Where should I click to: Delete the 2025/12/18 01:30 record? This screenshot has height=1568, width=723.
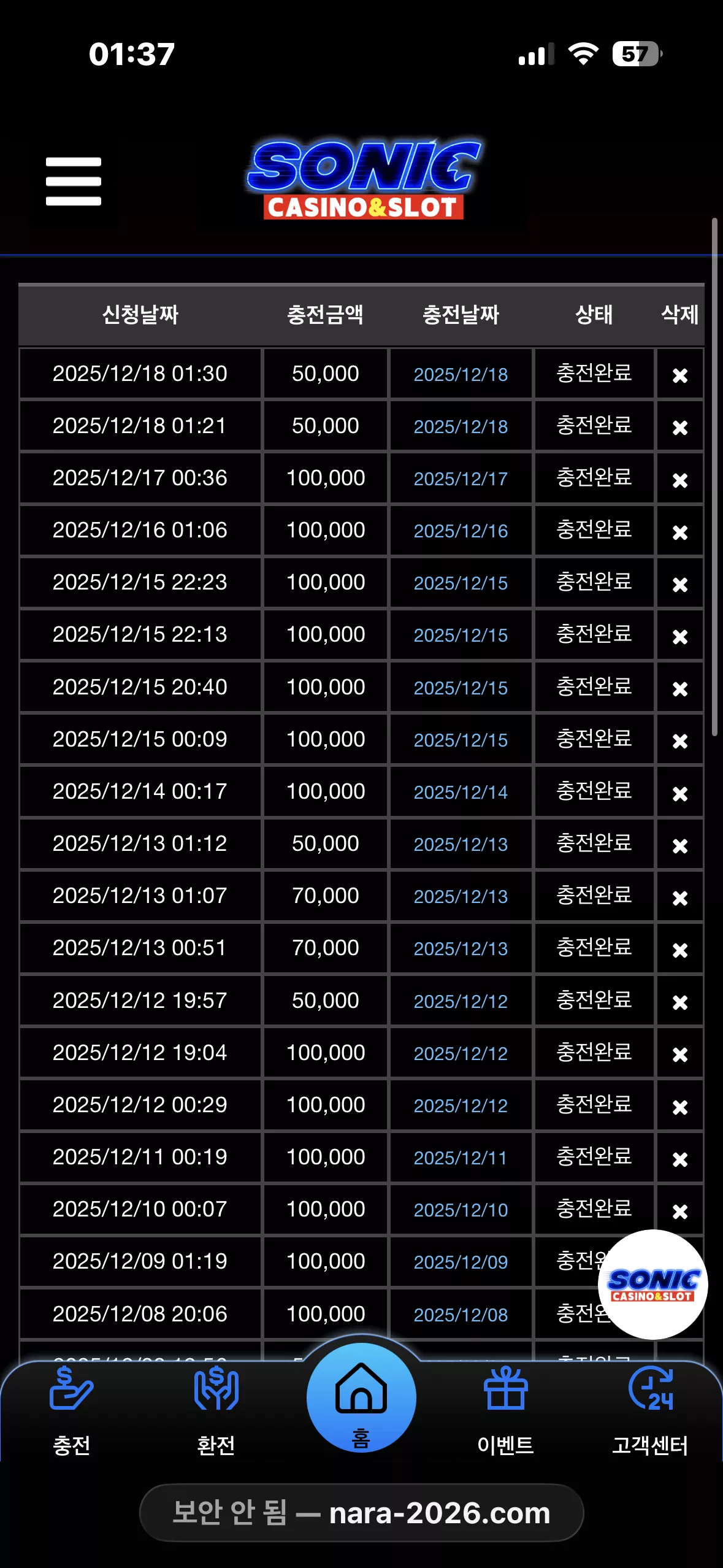click(679, 375)
